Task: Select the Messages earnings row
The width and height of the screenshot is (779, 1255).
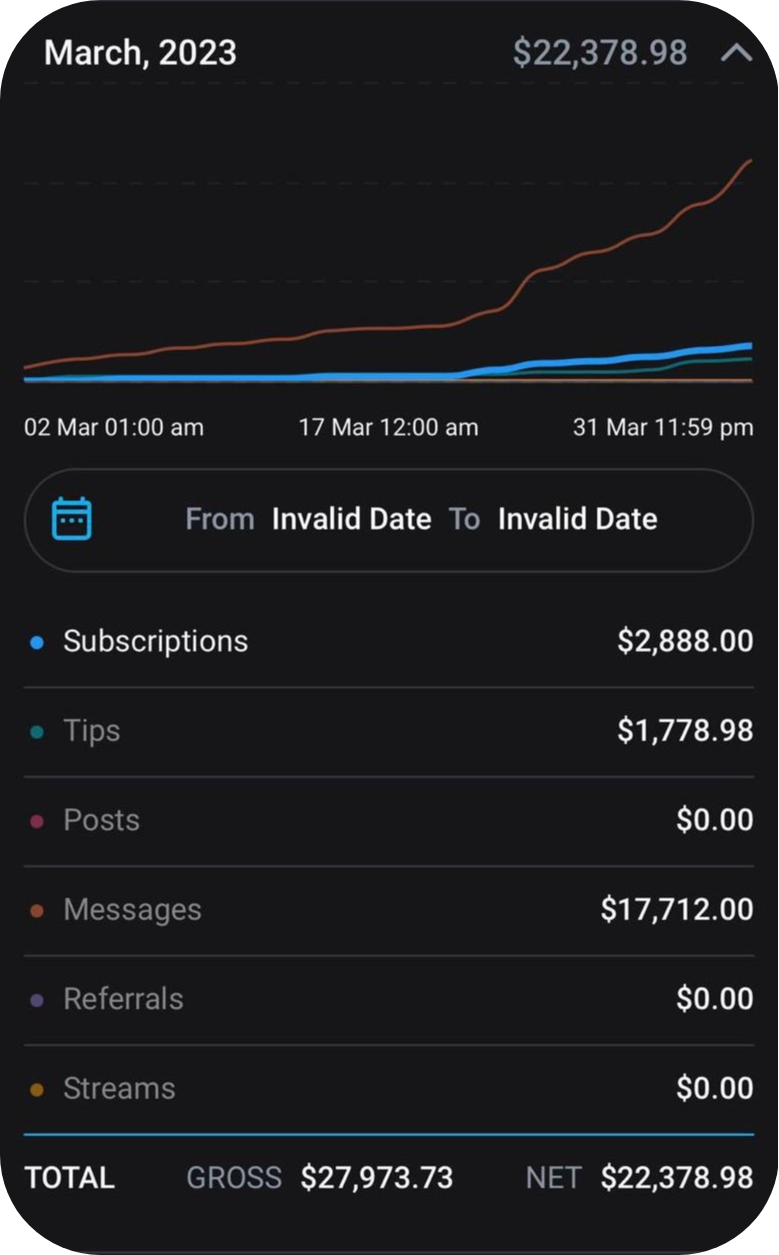Action: coord(389,911)
